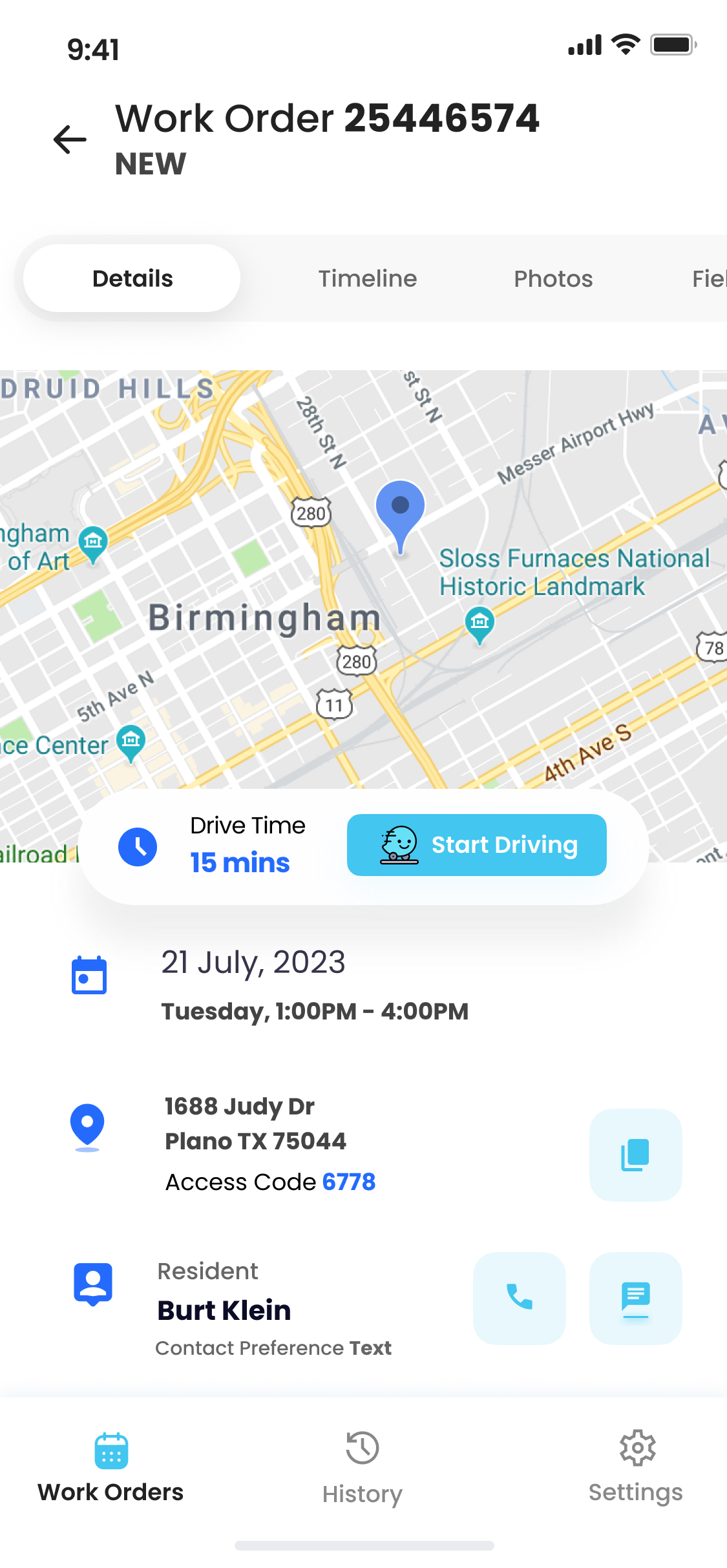Open the Photos tab
Viewport: 727px width, 1568px height.
(553, 278)
